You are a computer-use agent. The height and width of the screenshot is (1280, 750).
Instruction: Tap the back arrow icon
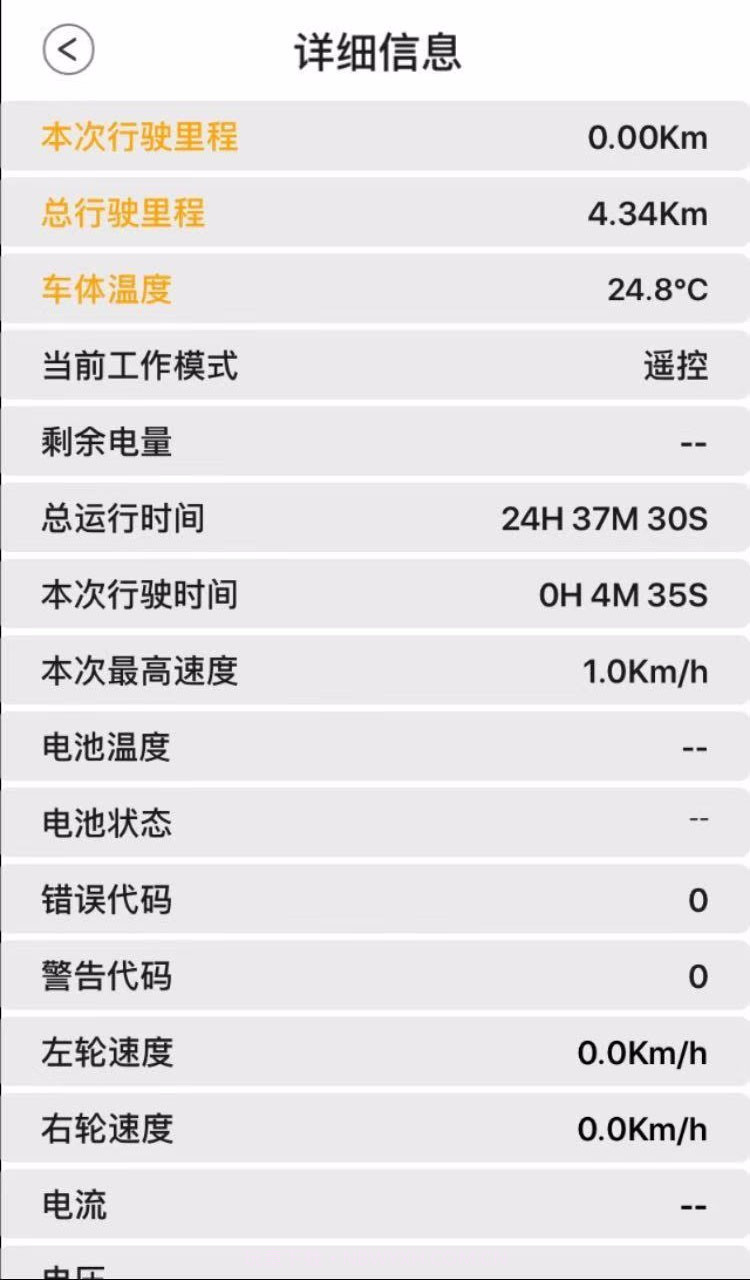pyautogui.click(x=68, y=47)
